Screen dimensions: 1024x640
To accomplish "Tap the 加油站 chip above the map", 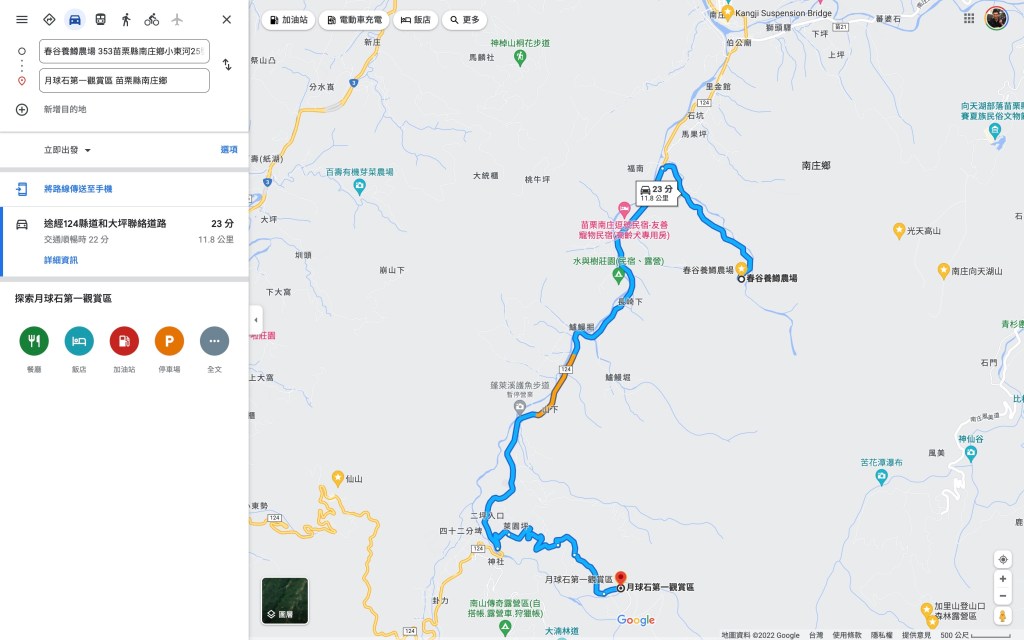I will 290,19.
